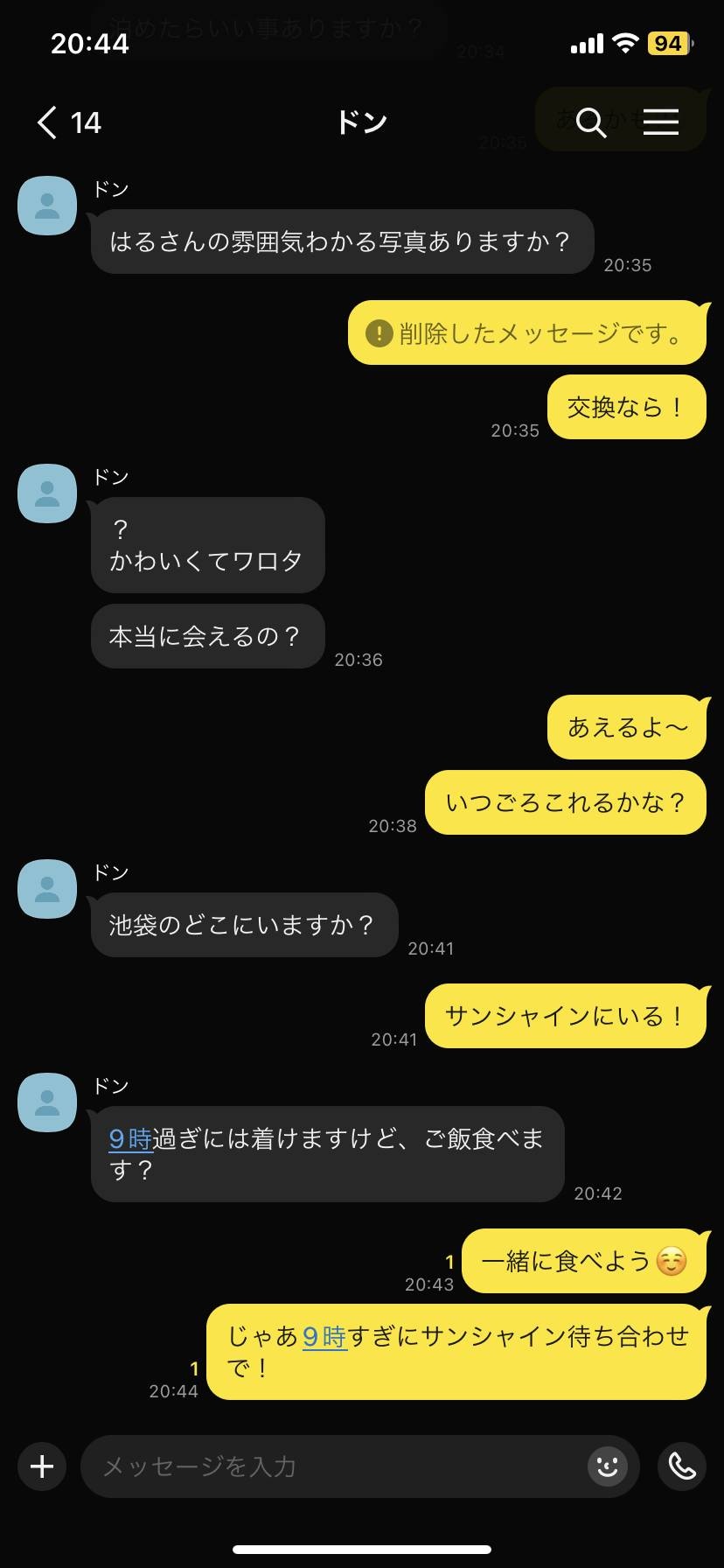Start a voice call with ドン
This screenshot has height=1568, width=724.
tap(682, 1466)
